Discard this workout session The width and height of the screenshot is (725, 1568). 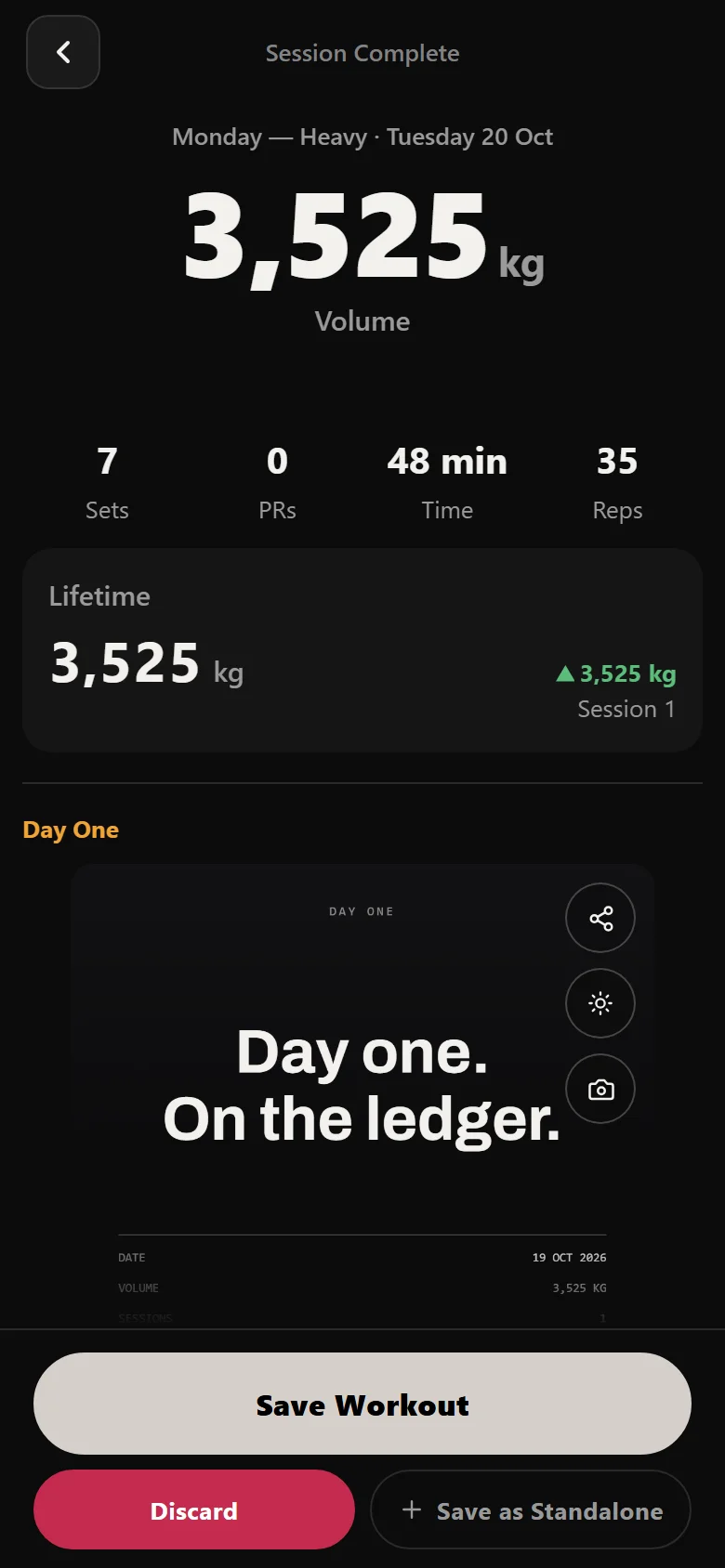[194, 1509]
